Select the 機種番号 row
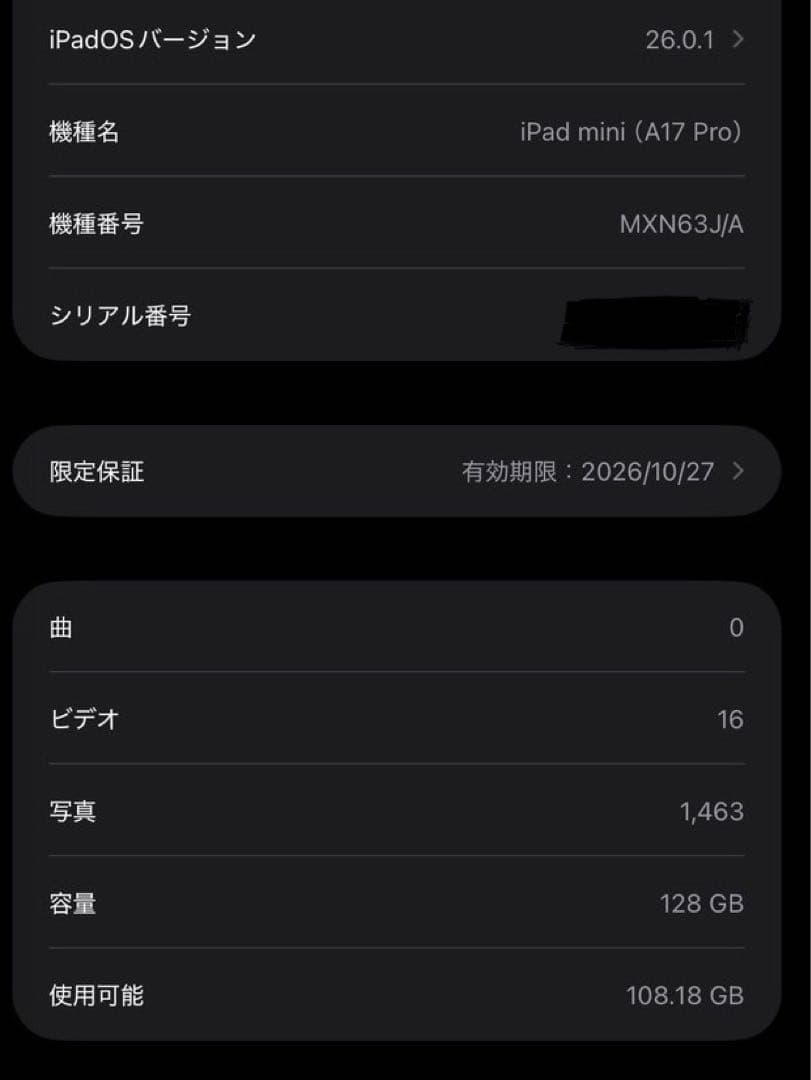The height and width of the screenshot is (1080, 811). pos(400,224)
